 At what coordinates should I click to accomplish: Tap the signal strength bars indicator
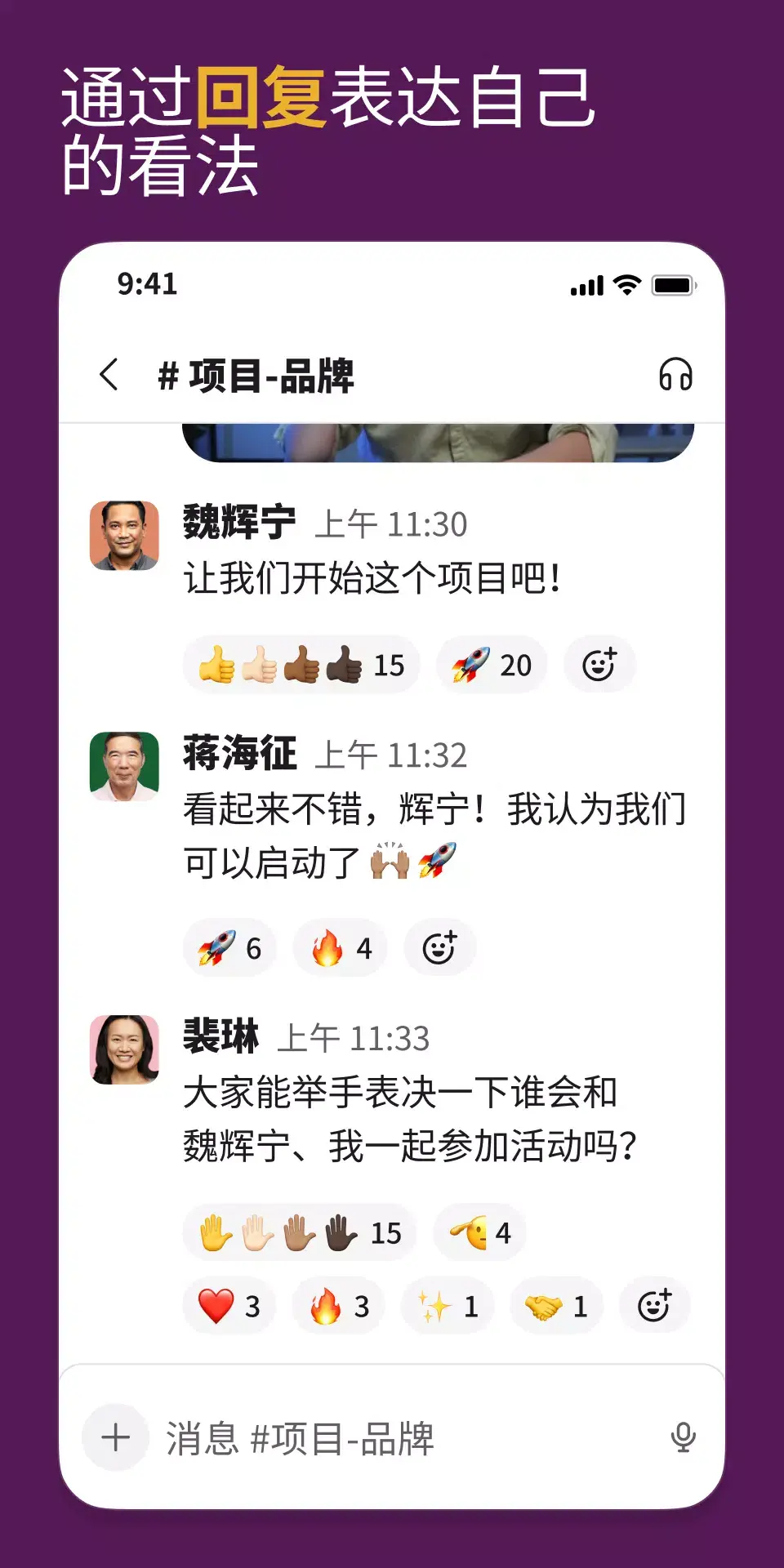(x=586, y=286)
